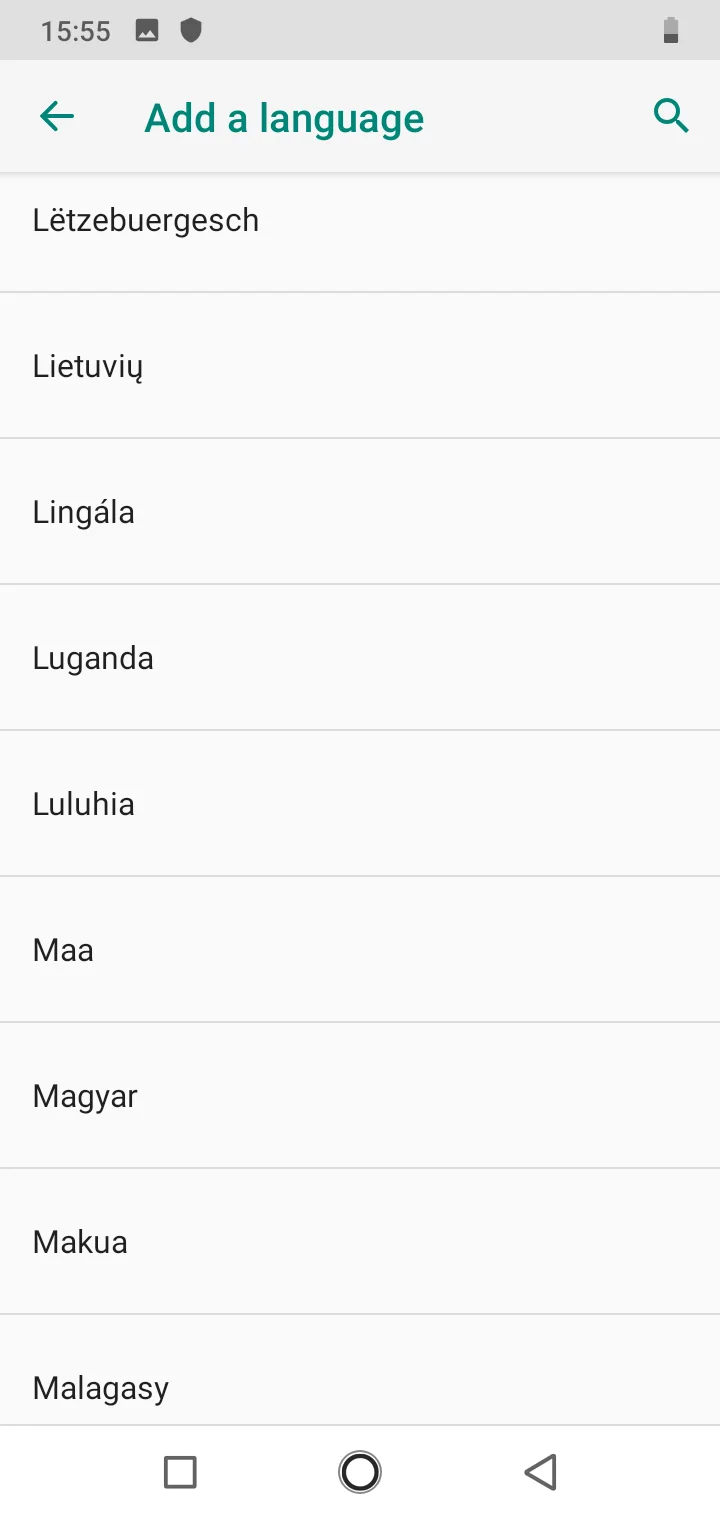Open recent apps with the square button
The width and height of the screenshot is (720, 1520).
(180, 1472)
